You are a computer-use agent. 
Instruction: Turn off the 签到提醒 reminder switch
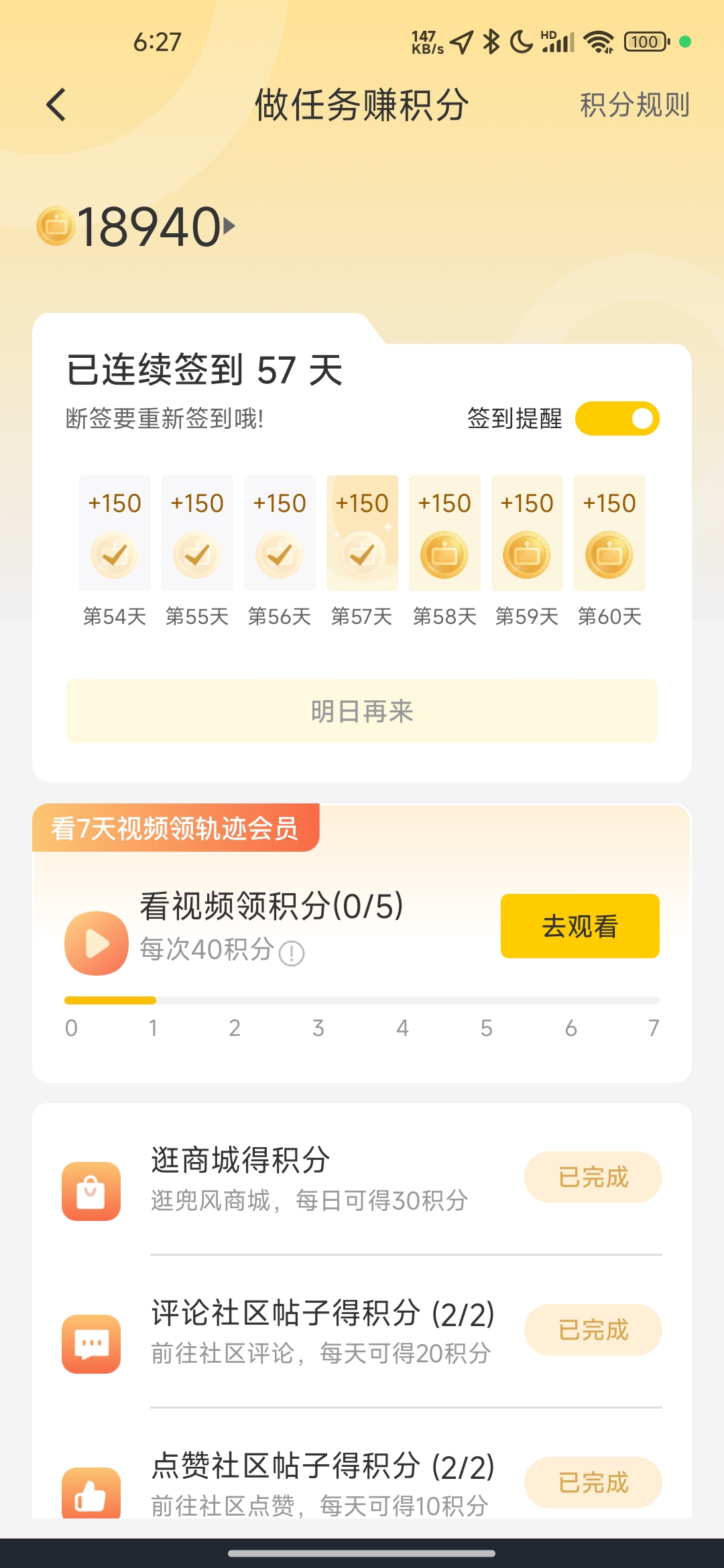point(617,419)
